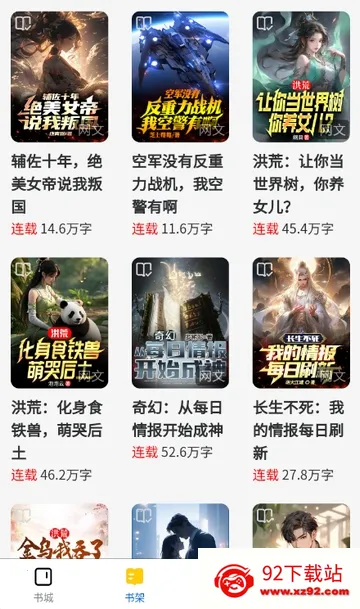Open the book 洪荒：让你当世界树，你养女儿?
Screen dimensions: 360x609
pos(301,77)
